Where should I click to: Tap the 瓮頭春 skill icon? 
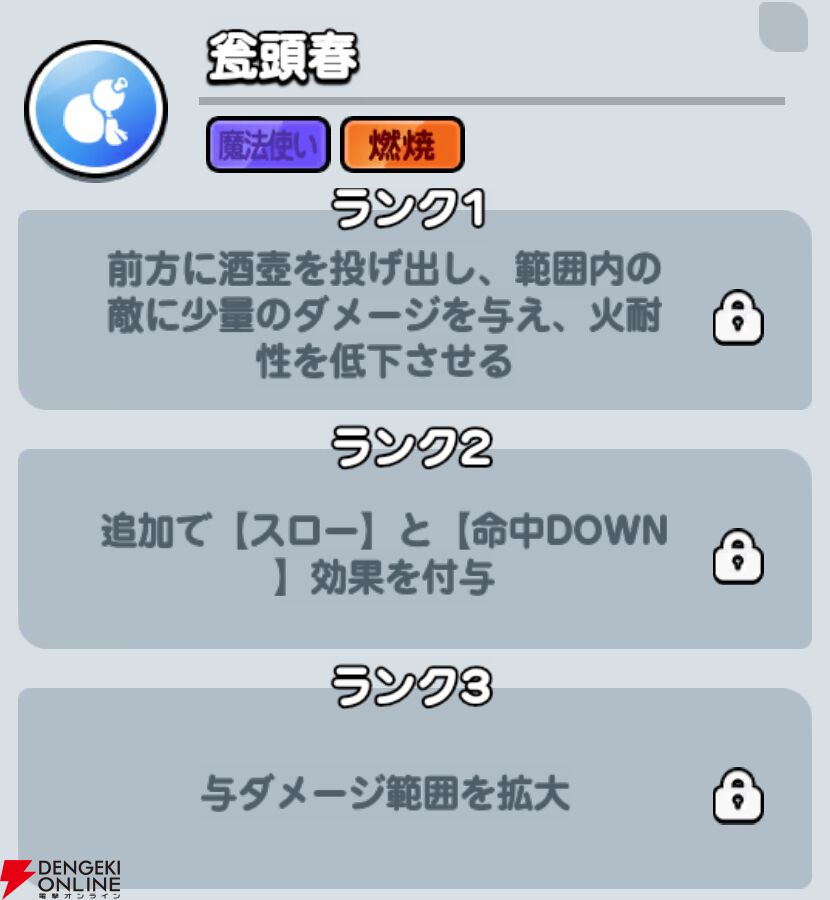[96, 110]
